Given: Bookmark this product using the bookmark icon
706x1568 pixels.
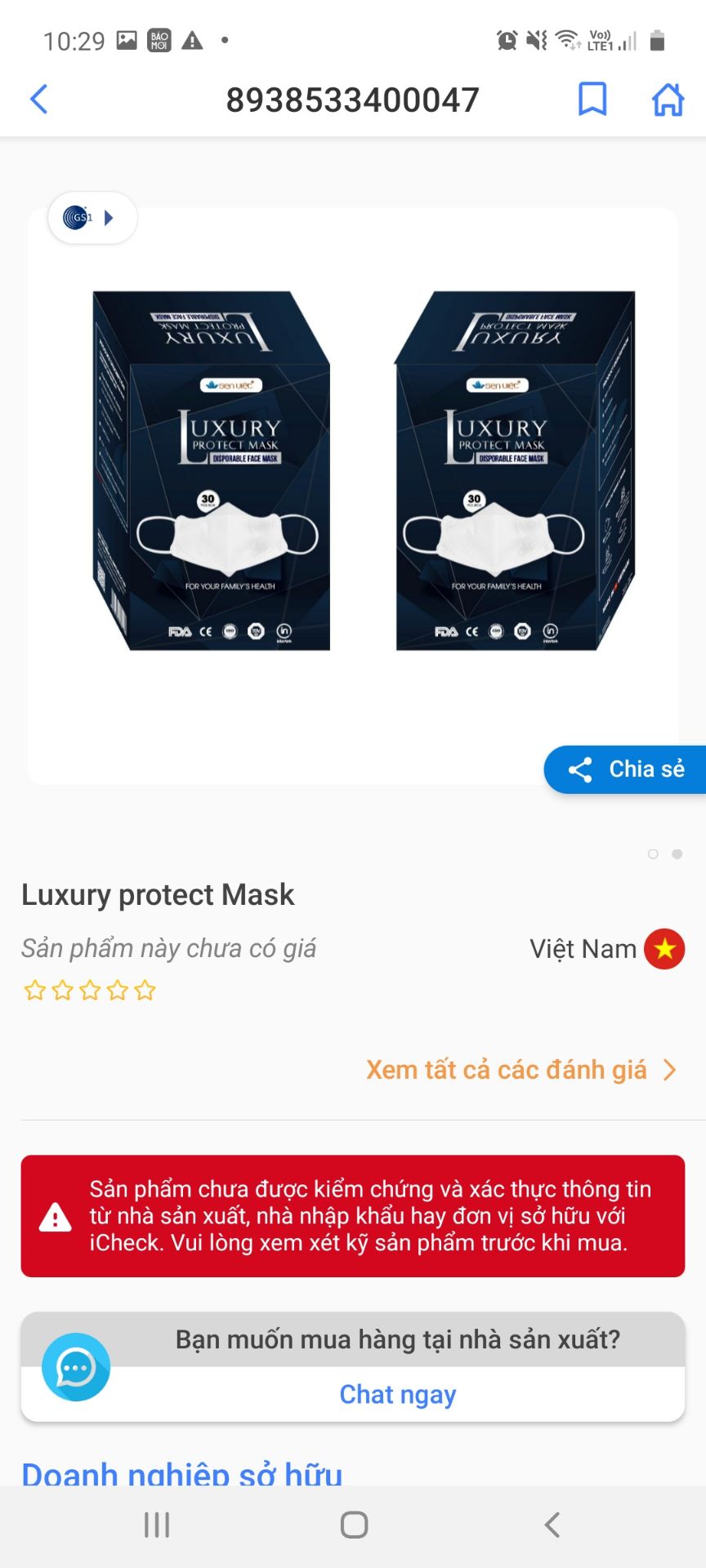Looking at the screenshot, I should [593, 98].
